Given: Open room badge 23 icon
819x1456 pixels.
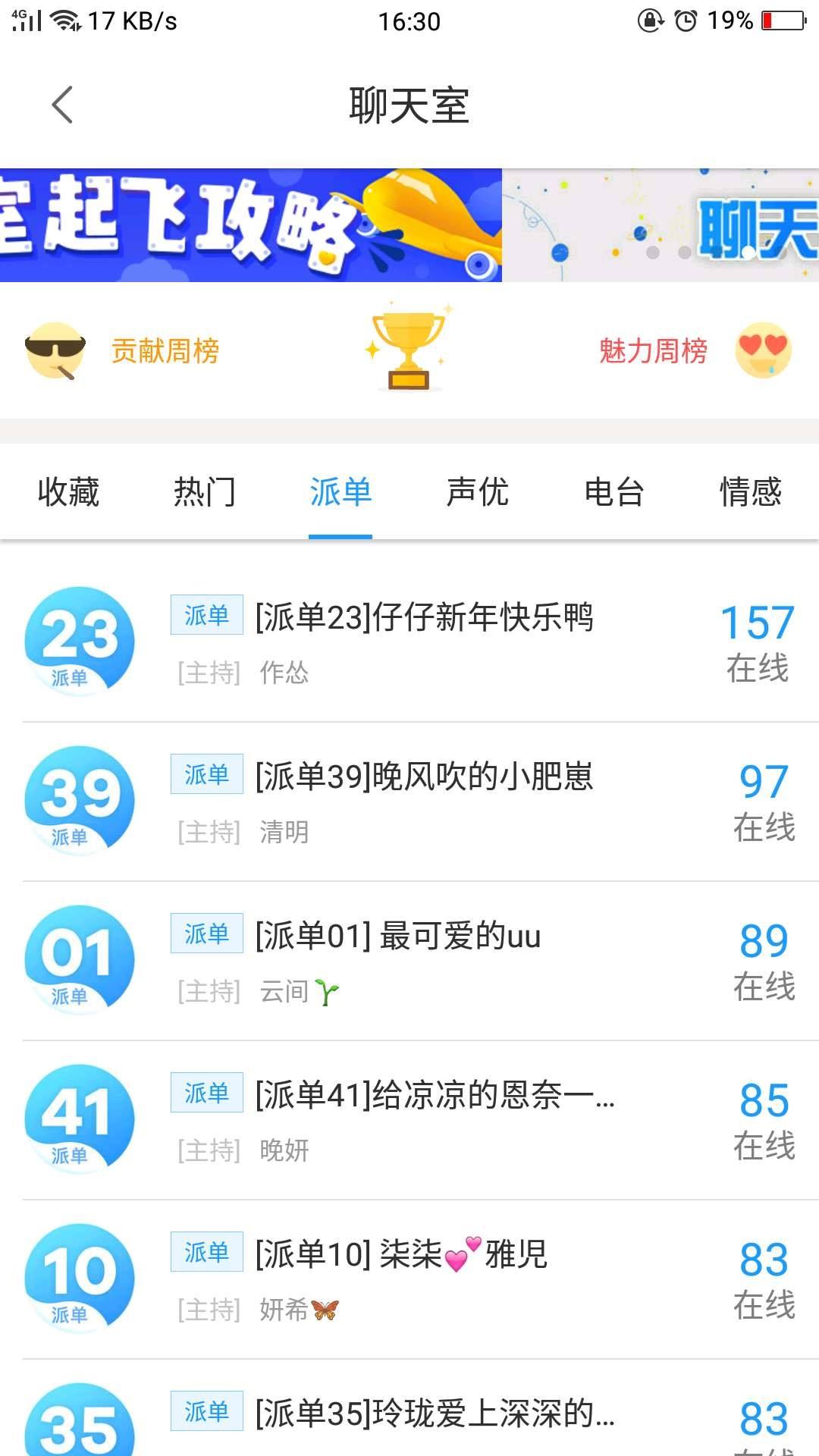Looking at the screenshot, I should pyautogui.click(x=80, y=639).
